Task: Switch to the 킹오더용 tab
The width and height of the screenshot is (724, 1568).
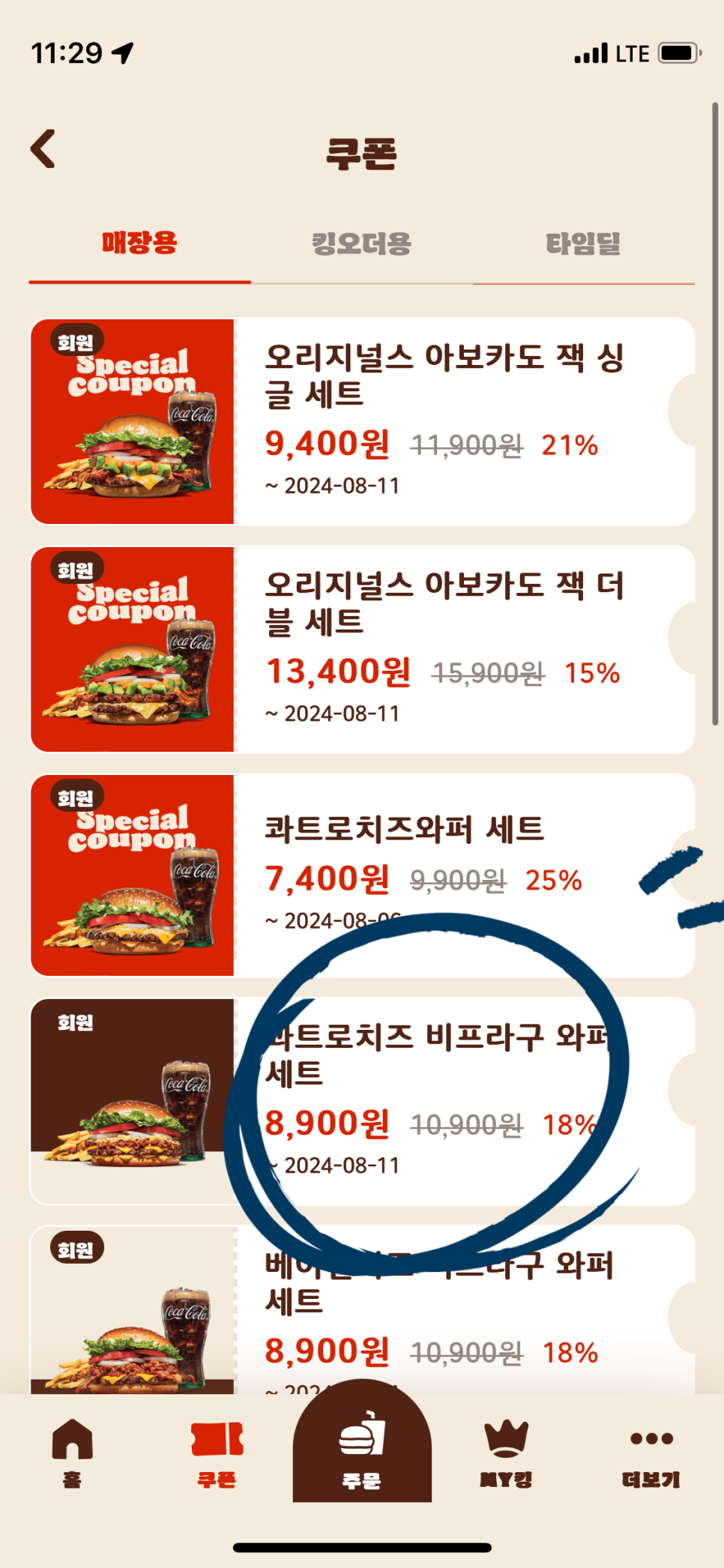Action: point(361,244)
